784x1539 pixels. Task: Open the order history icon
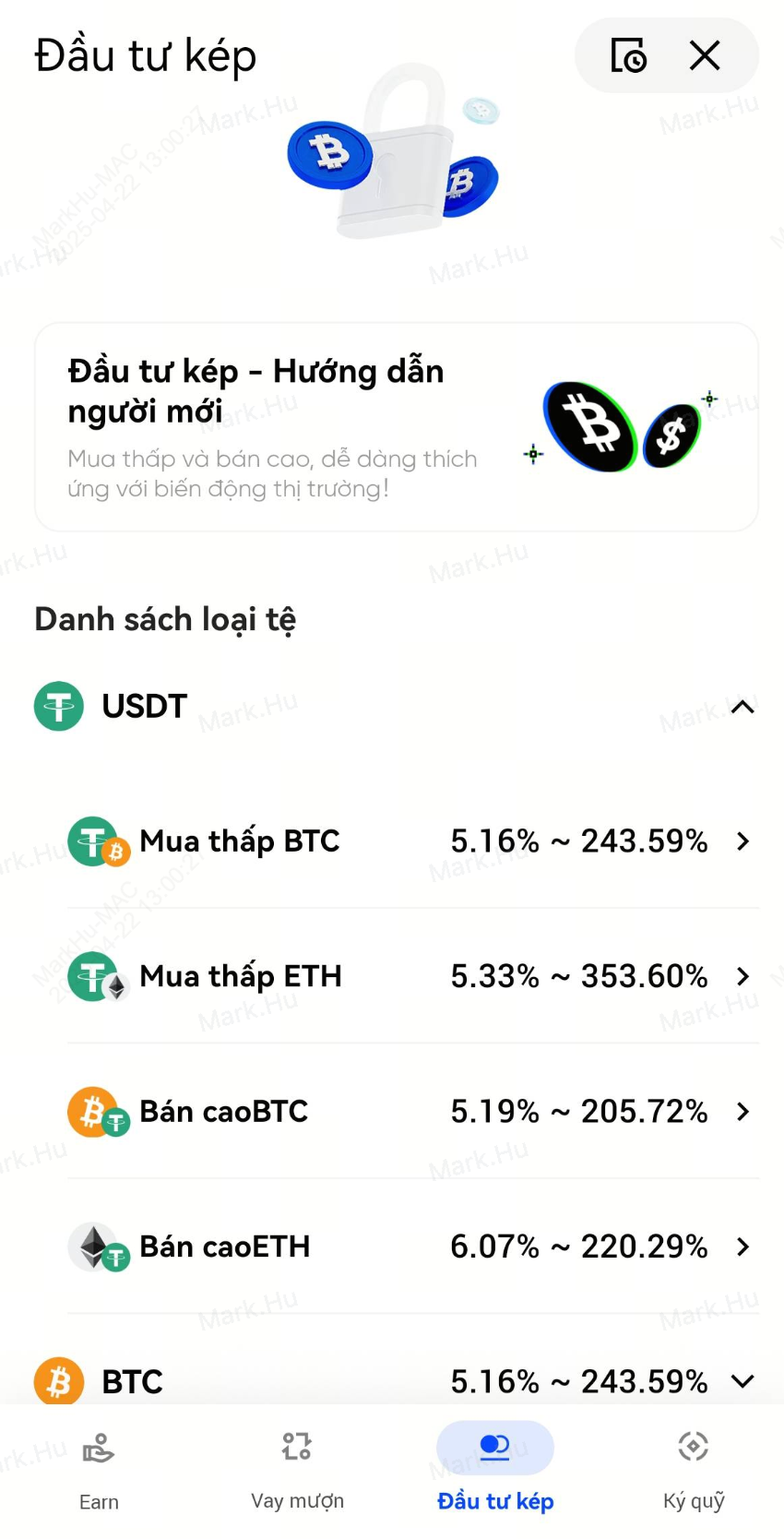(628, 55)
